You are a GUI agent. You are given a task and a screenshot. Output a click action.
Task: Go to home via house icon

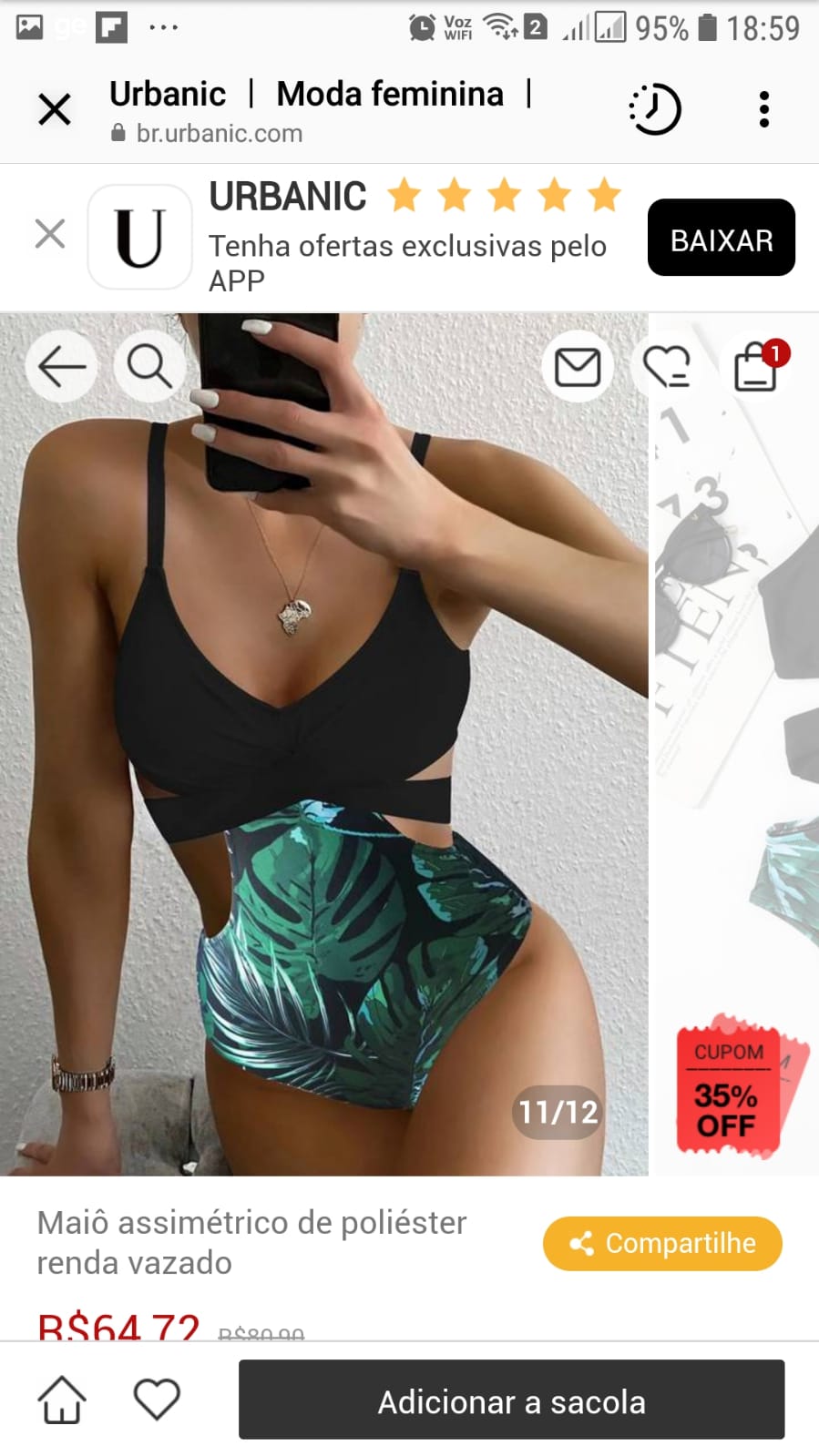tap(62, 1400)
